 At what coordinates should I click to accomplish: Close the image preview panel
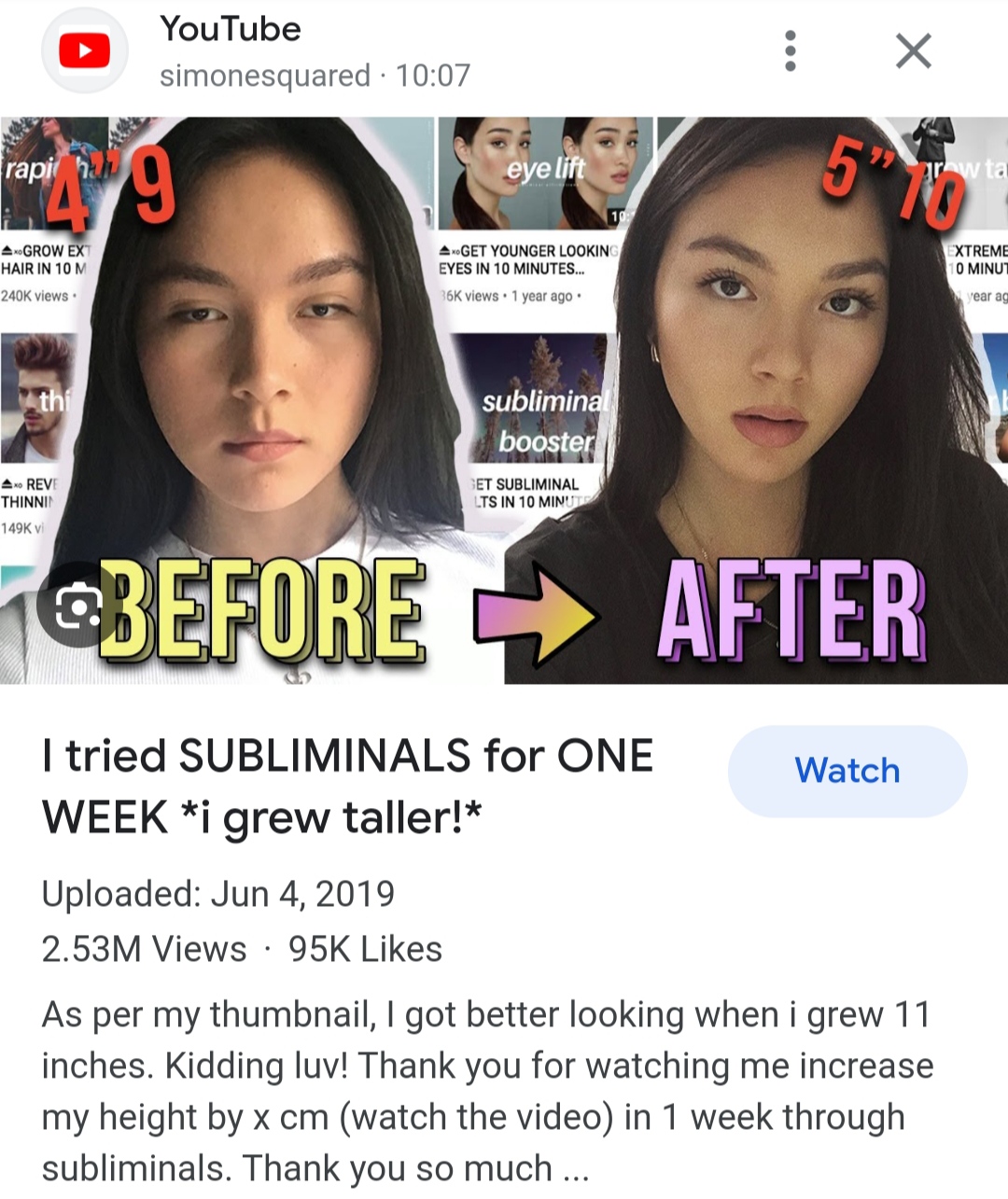913,51
